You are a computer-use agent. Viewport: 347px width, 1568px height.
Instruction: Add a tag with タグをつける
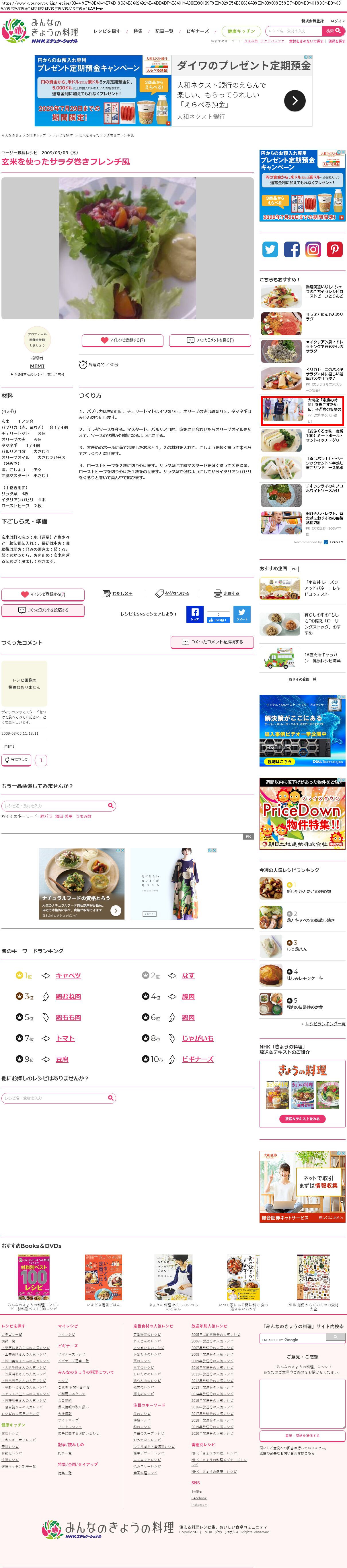pyautogui.click(x=172, y=593)
